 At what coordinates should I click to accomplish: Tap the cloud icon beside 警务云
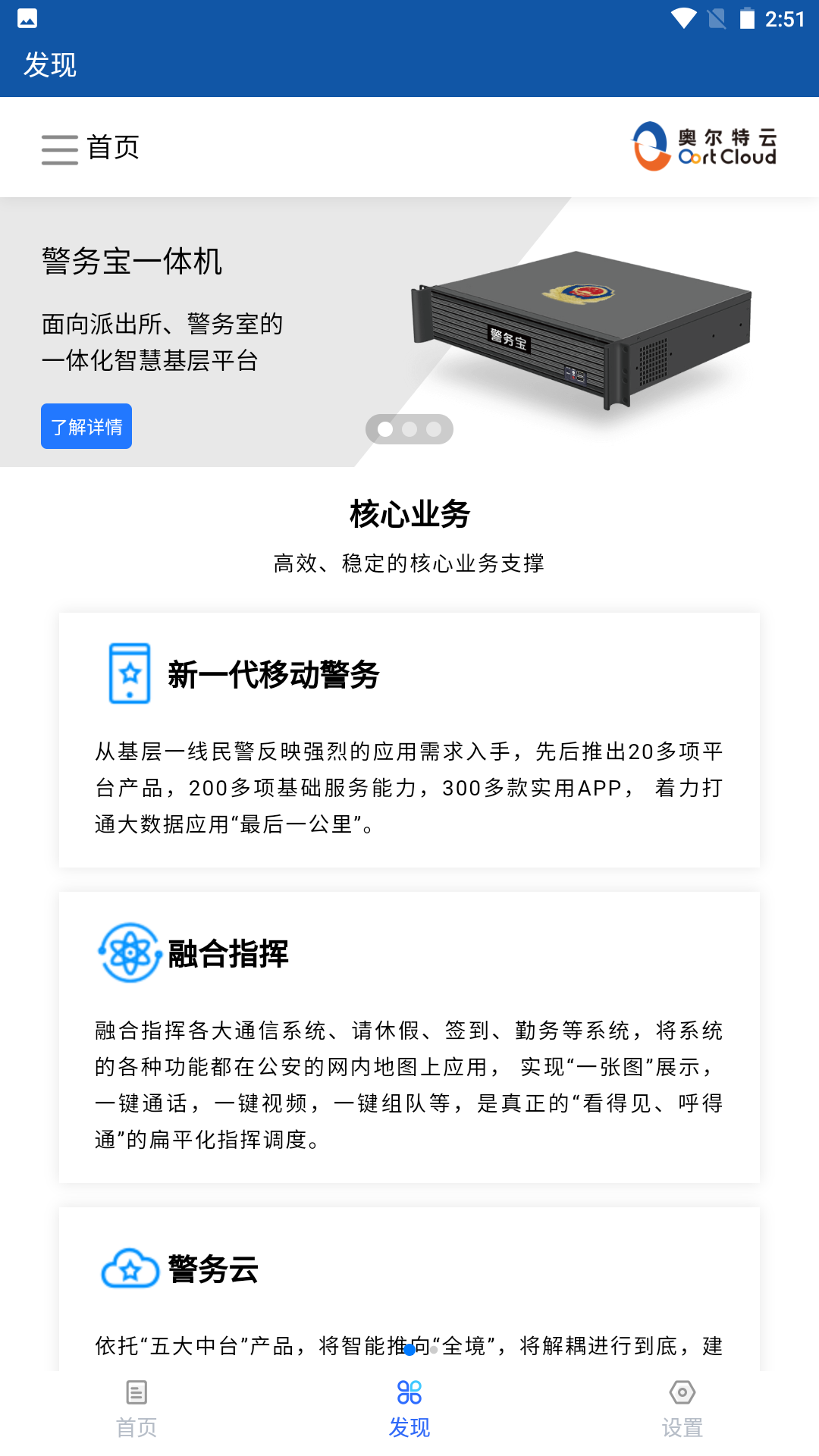[x=130, y=1269]
